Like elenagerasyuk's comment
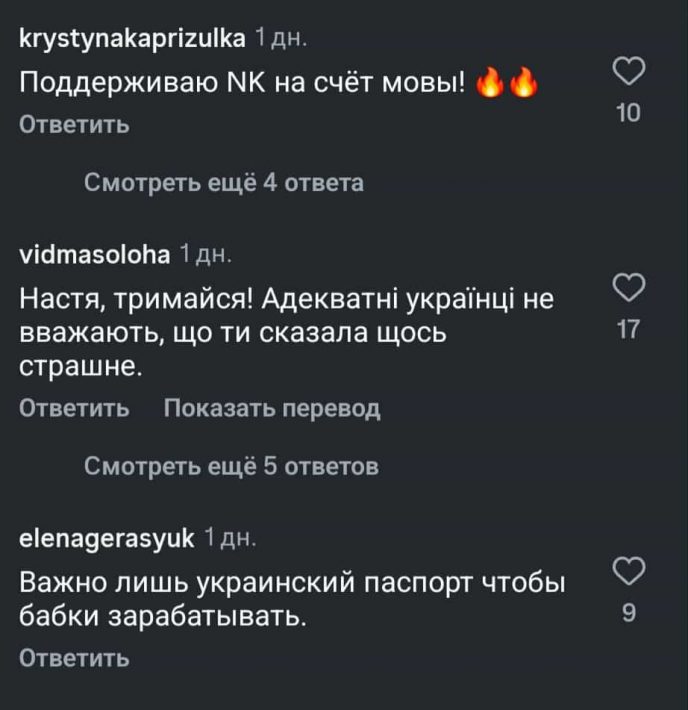 click(x=628, y=573)
